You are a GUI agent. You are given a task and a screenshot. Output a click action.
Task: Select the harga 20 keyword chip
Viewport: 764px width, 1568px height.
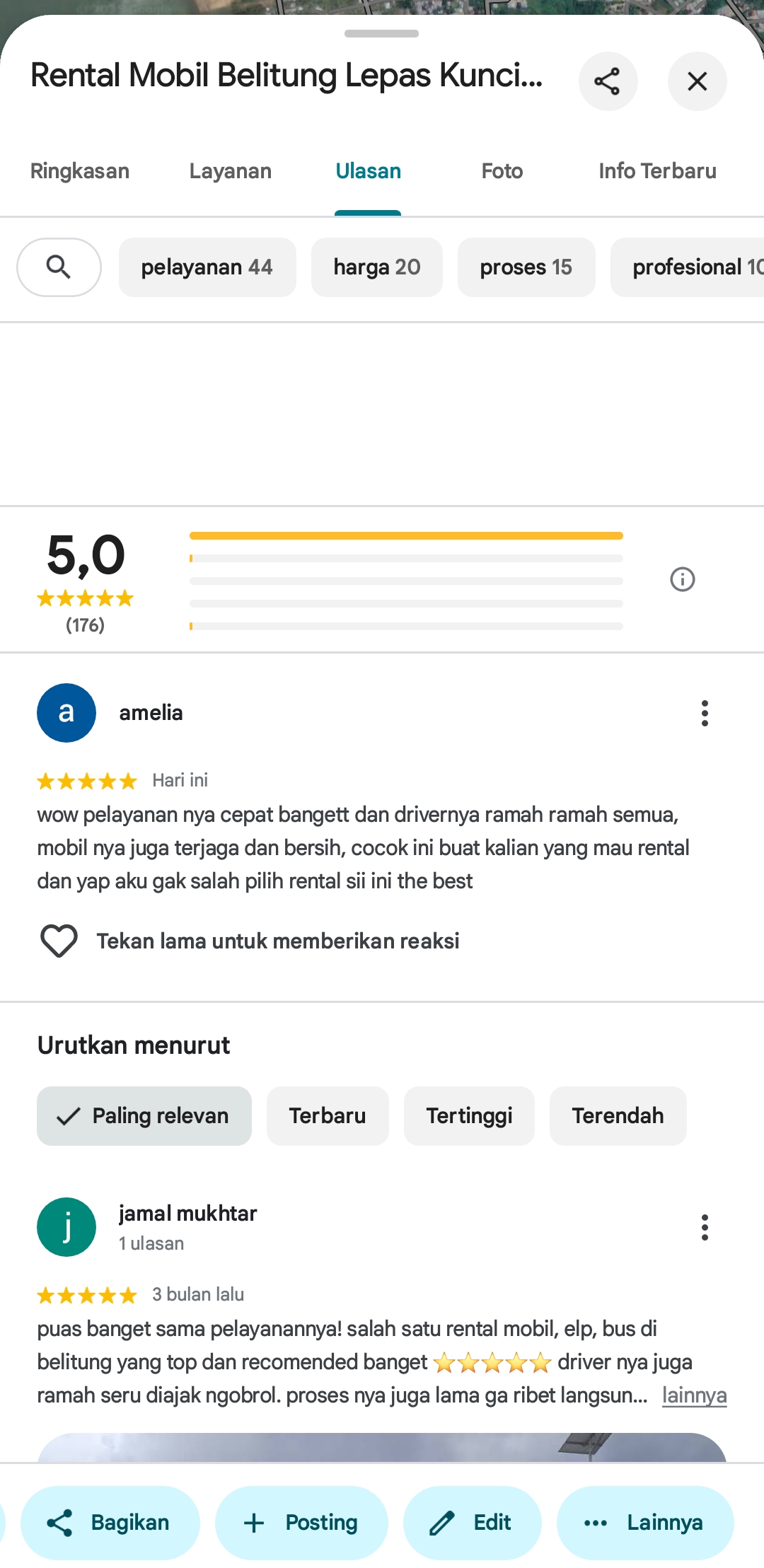click(377, 267)
